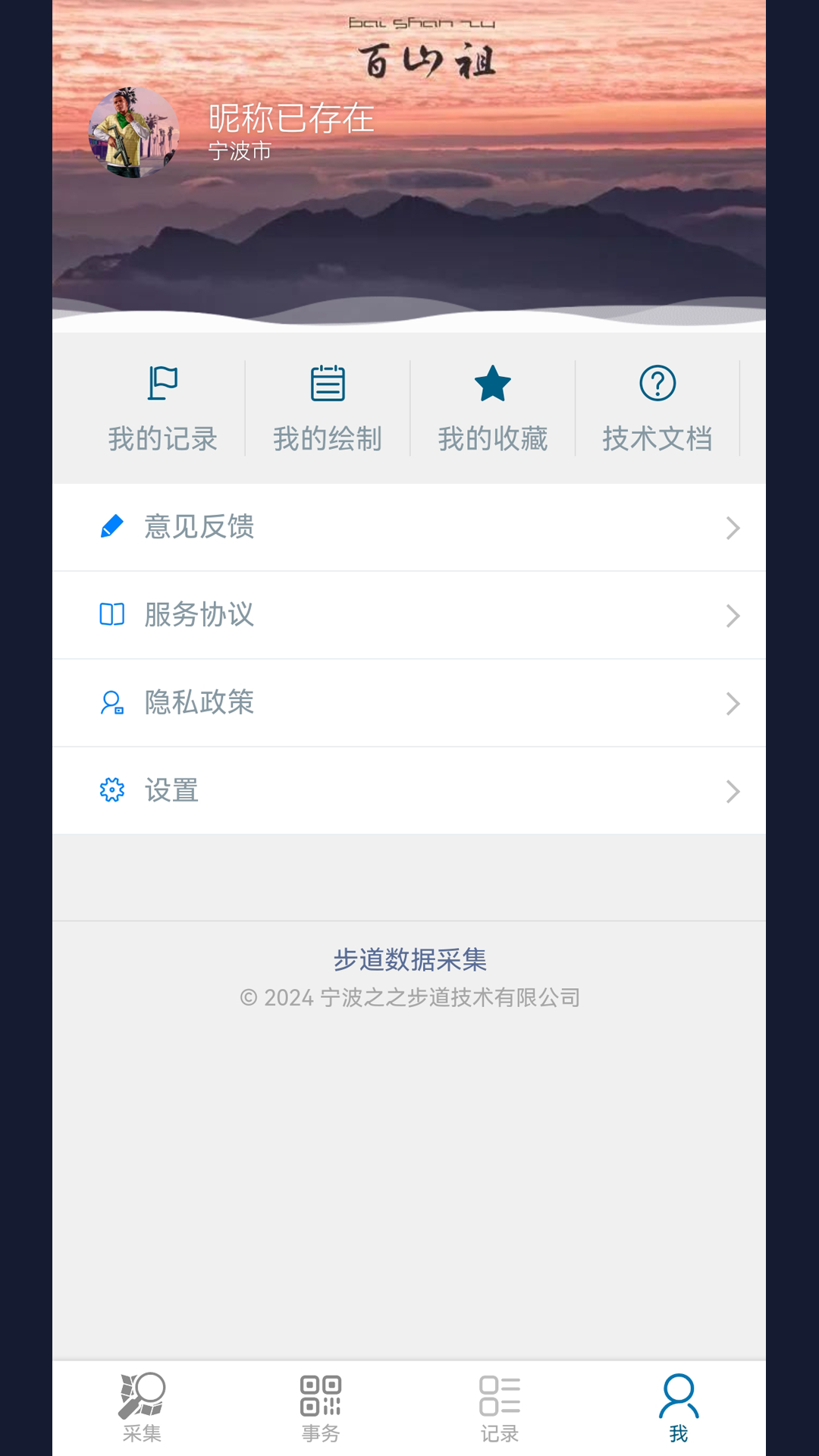Expand the 设置 row chevron

click(732, 791)
